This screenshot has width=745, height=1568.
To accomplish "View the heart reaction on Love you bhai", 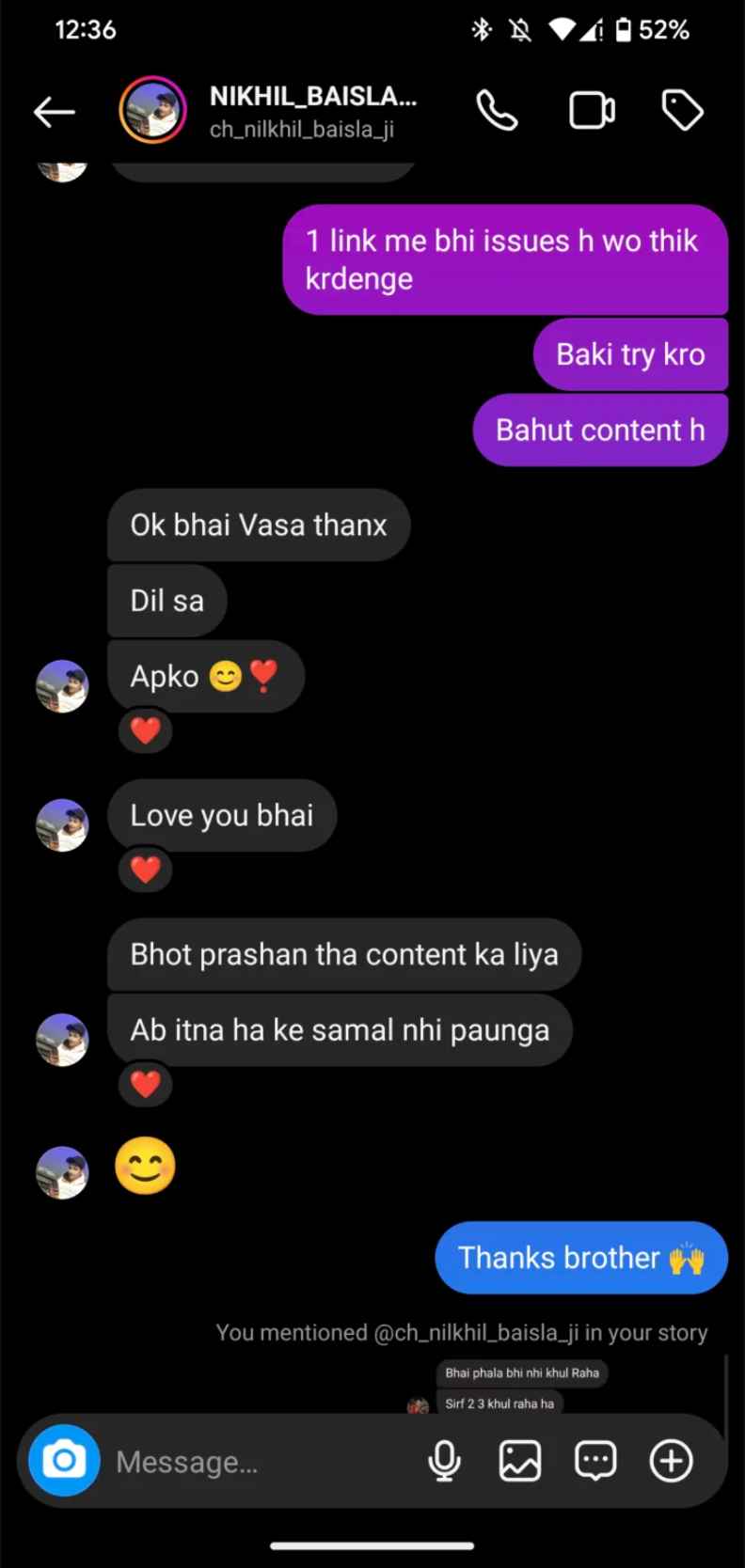I will coord(145,870).
